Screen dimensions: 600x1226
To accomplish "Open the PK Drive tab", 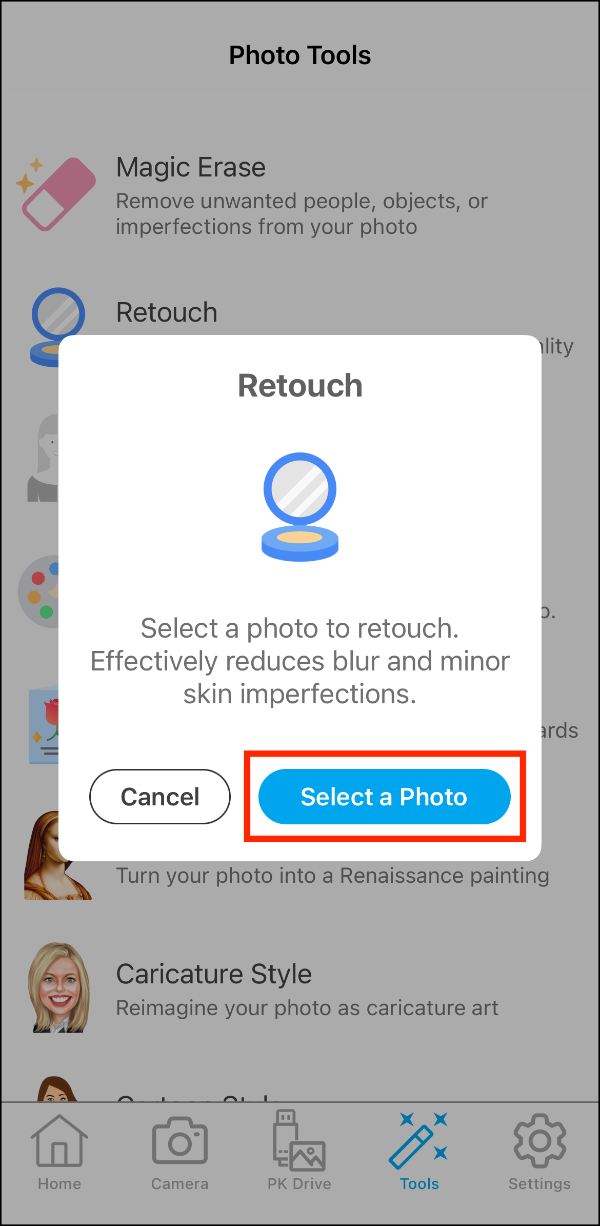I will [x=299, y=1152].
